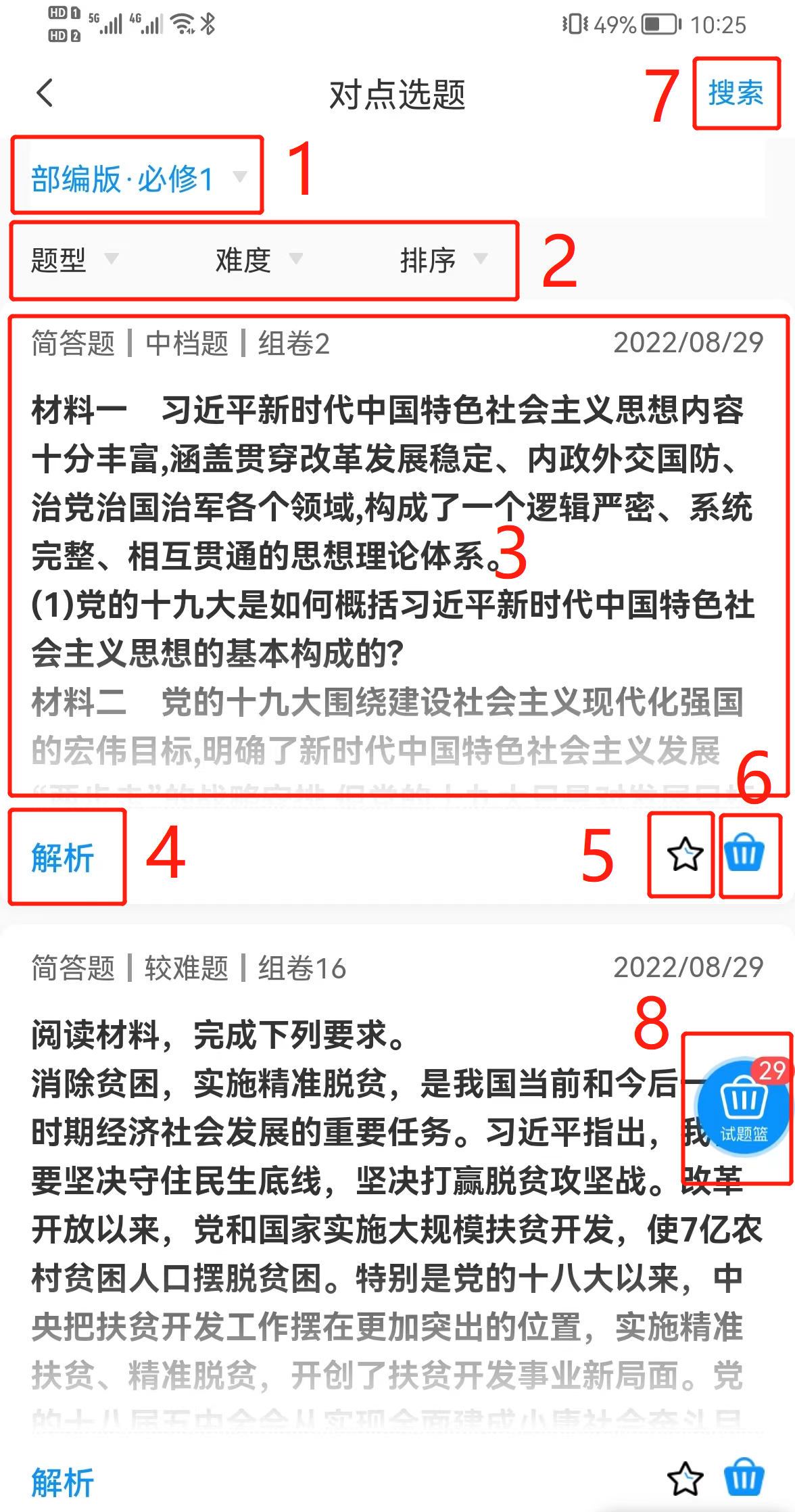Open the 难度 difficulty filter
Screen dimensions: 795x1512
click(258, 260)
